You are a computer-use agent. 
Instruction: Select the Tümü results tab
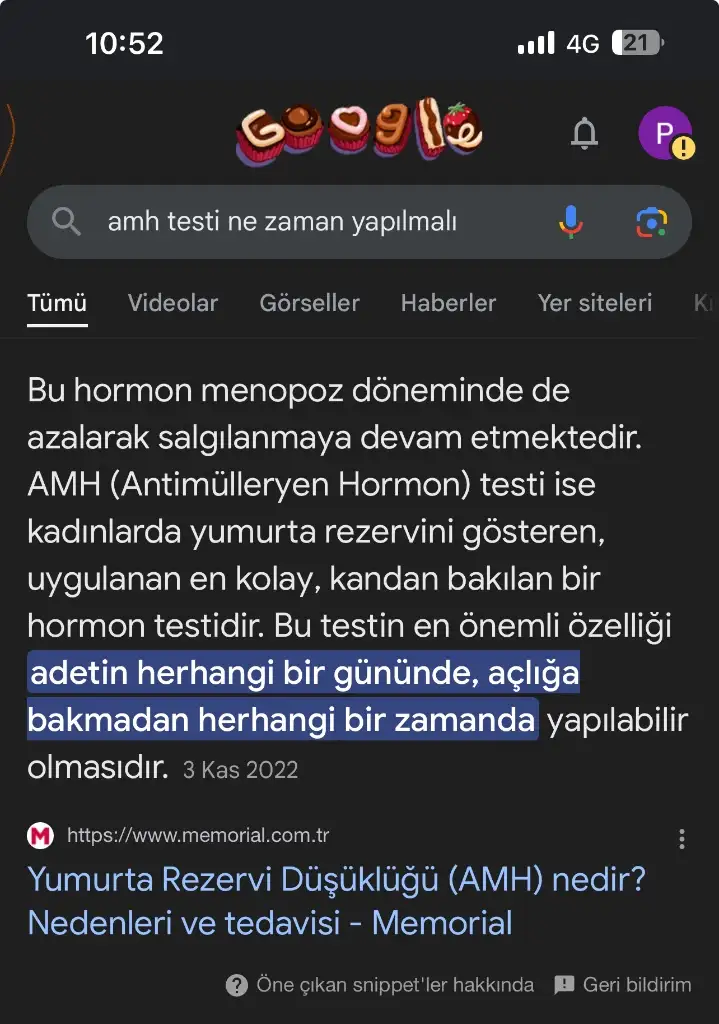57,303
